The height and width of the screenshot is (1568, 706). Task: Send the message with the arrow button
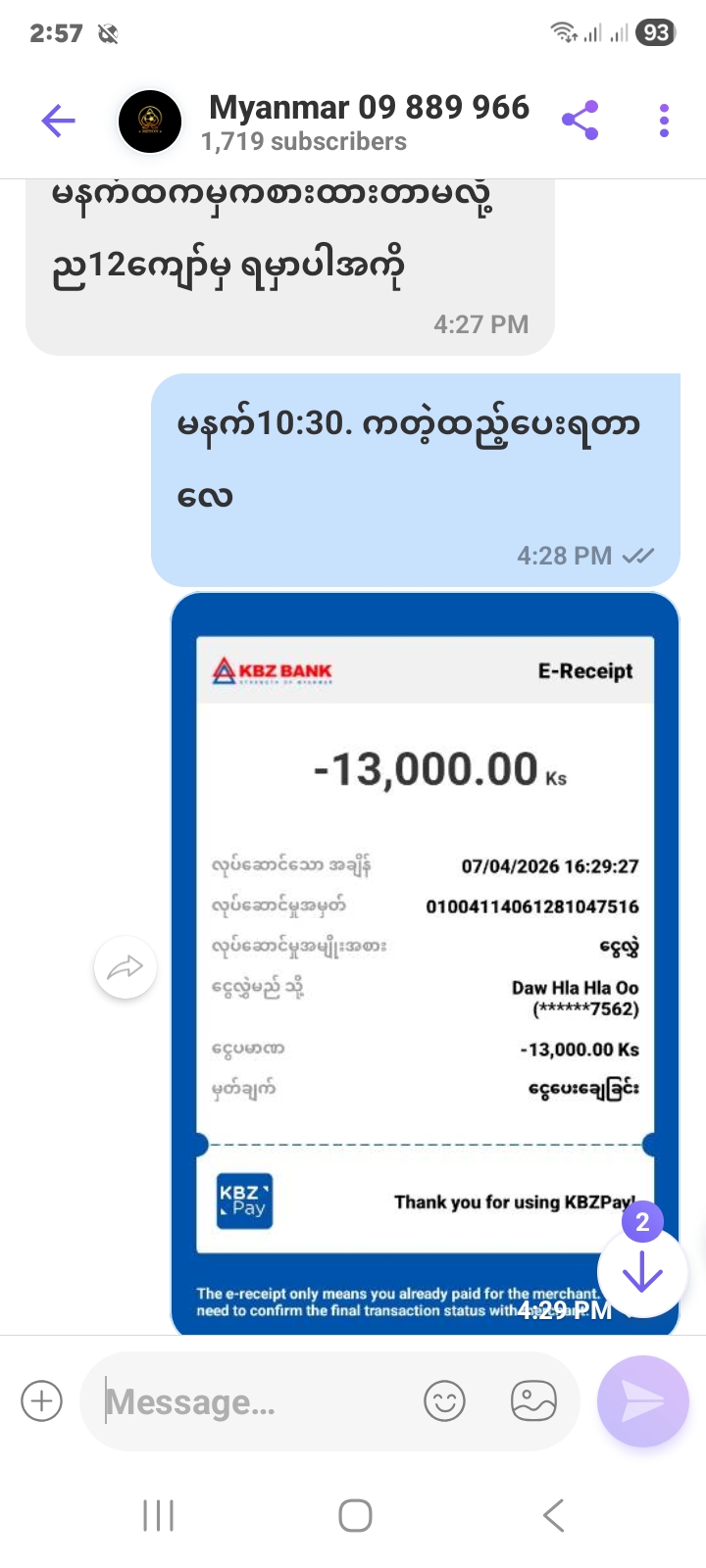(x=643, y=1401)
